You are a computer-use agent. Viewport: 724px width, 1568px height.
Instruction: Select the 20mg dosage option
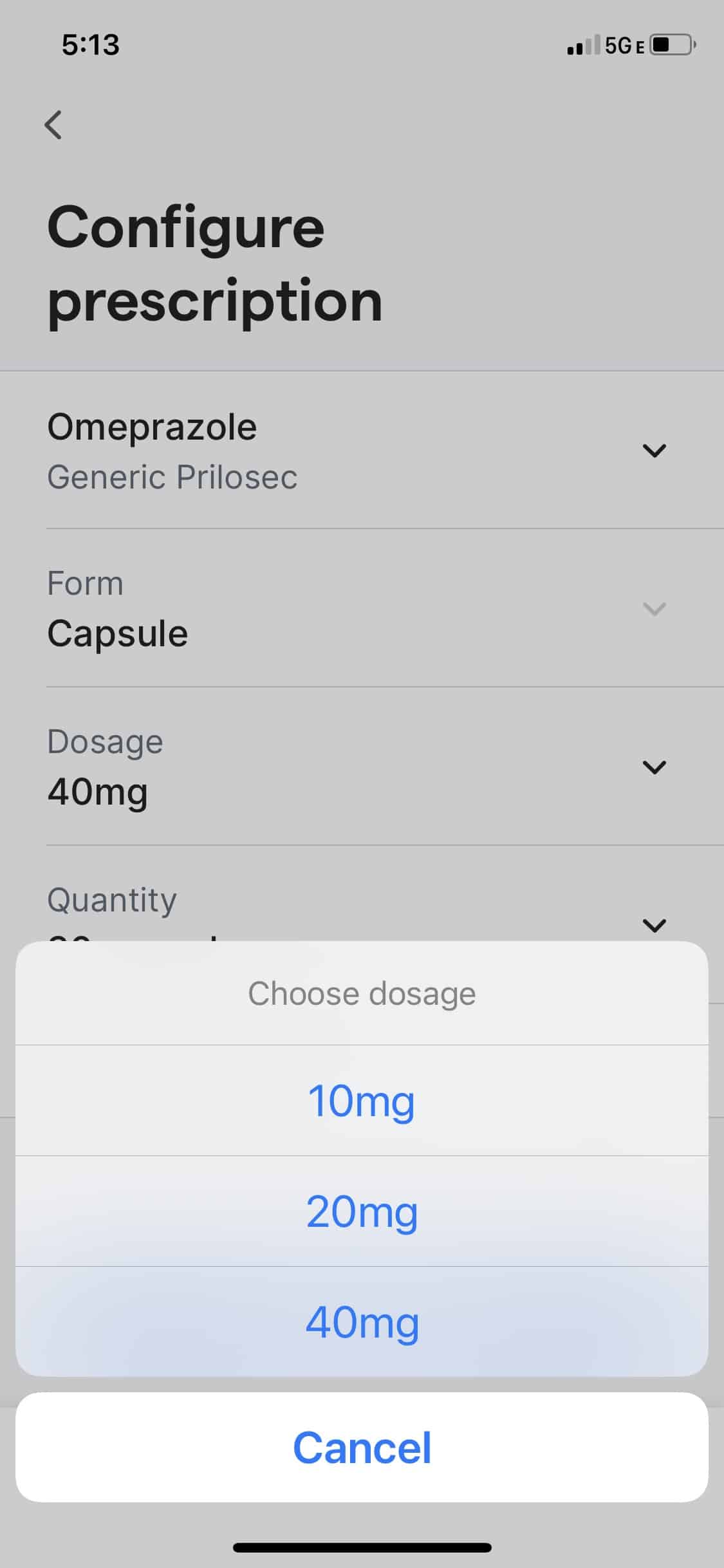click(362, 1211)
